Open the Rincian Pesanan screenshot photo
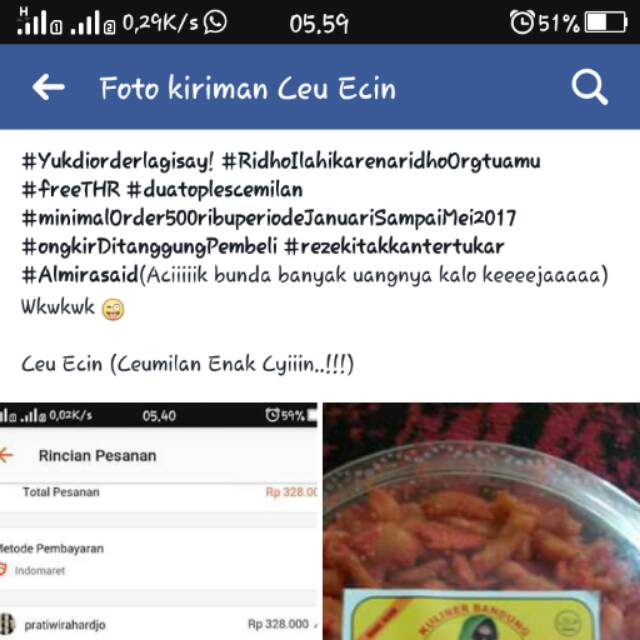 click(159, 520)
